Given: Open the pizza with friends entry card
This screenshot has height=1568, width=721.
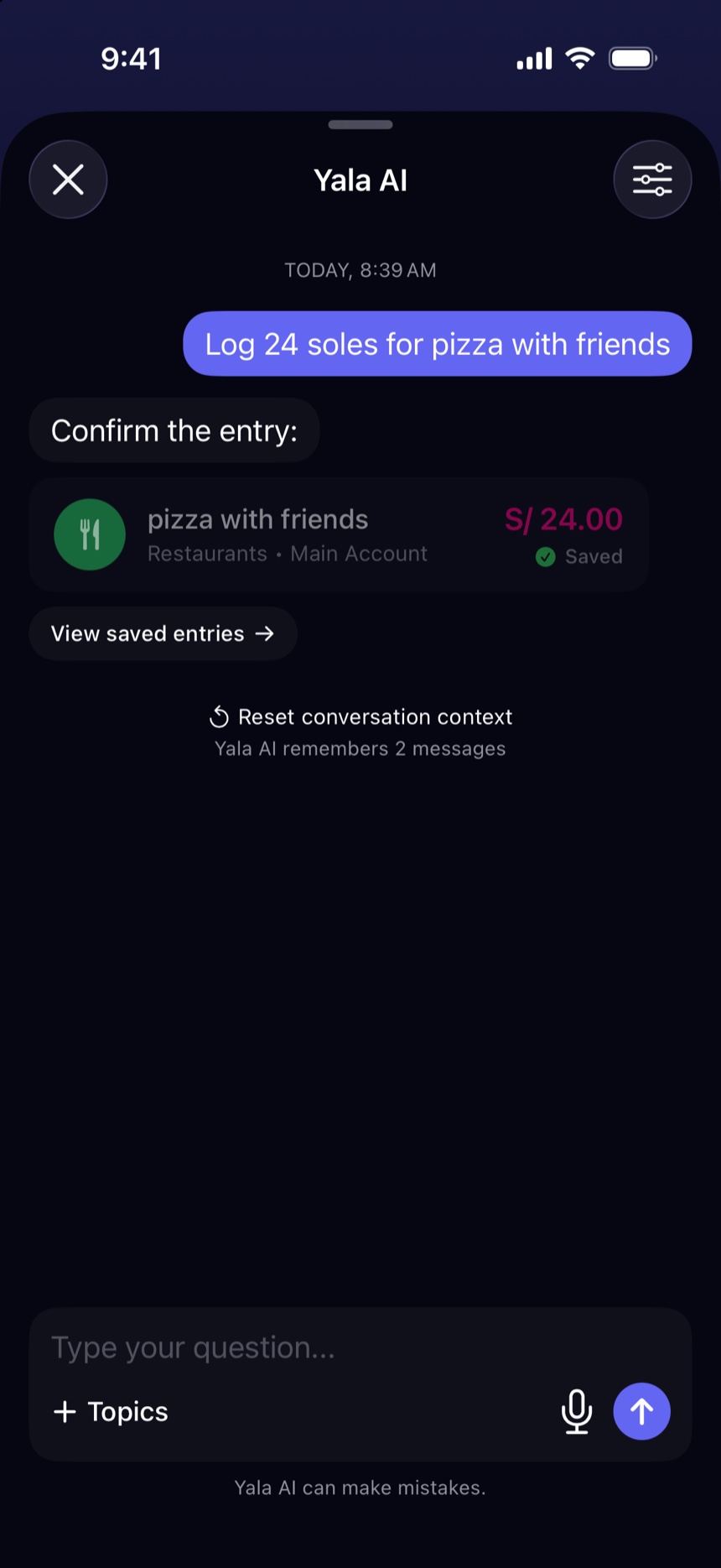Looking at the screenshot, I should [x=339, y=535].
